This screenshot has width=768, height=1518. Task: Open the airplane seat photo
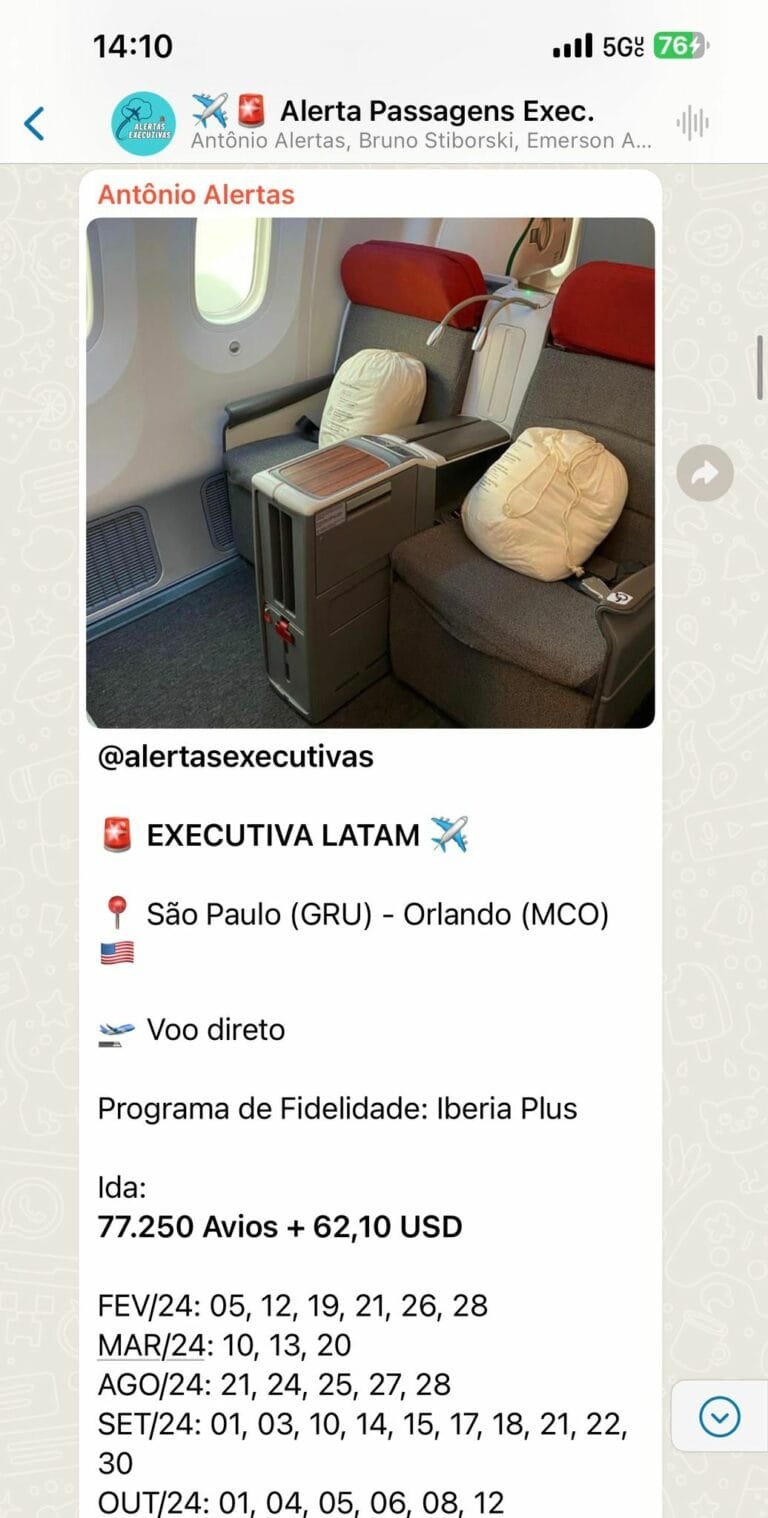coord(370,472)
